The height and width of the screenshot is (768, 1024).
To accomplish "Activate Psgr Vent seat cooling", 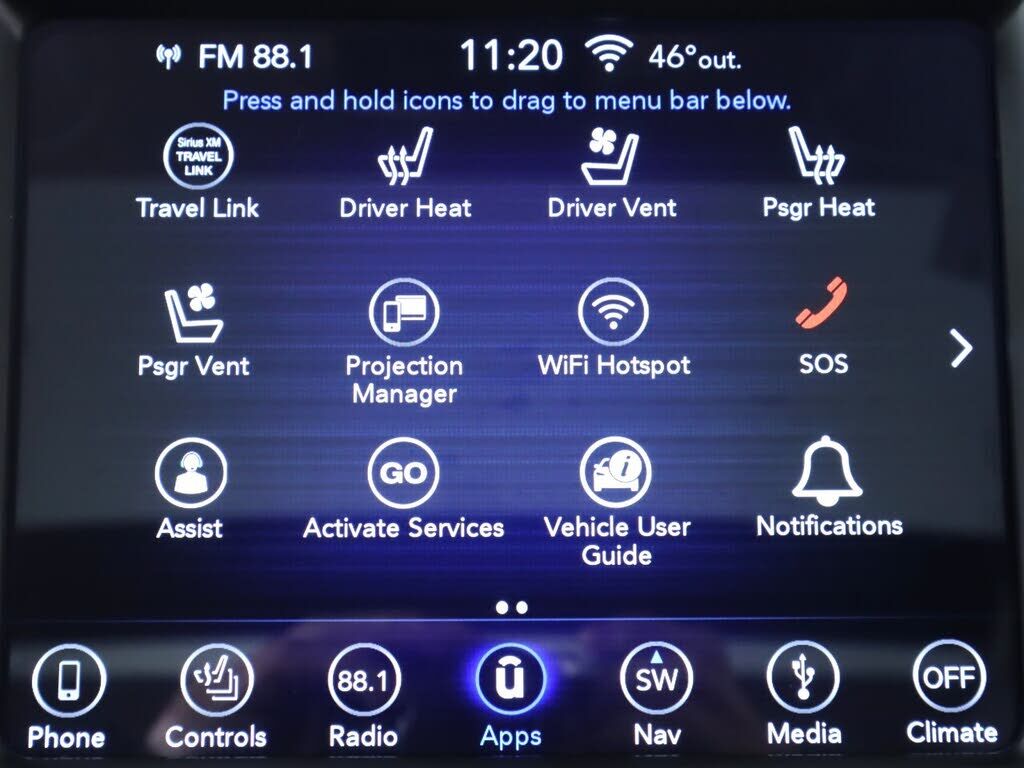I will (194, 314).
